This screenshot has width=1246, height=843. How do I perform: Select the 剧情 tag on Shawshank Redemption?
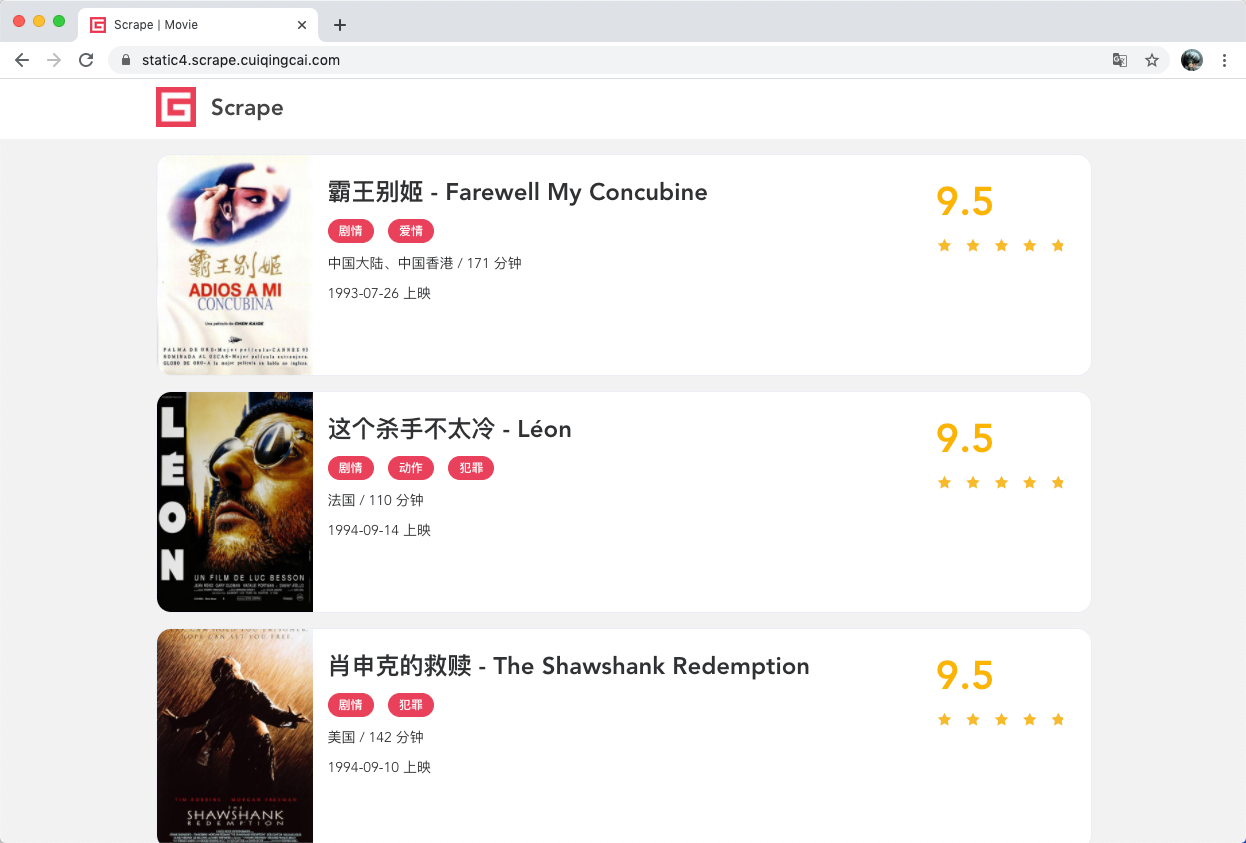351,705
